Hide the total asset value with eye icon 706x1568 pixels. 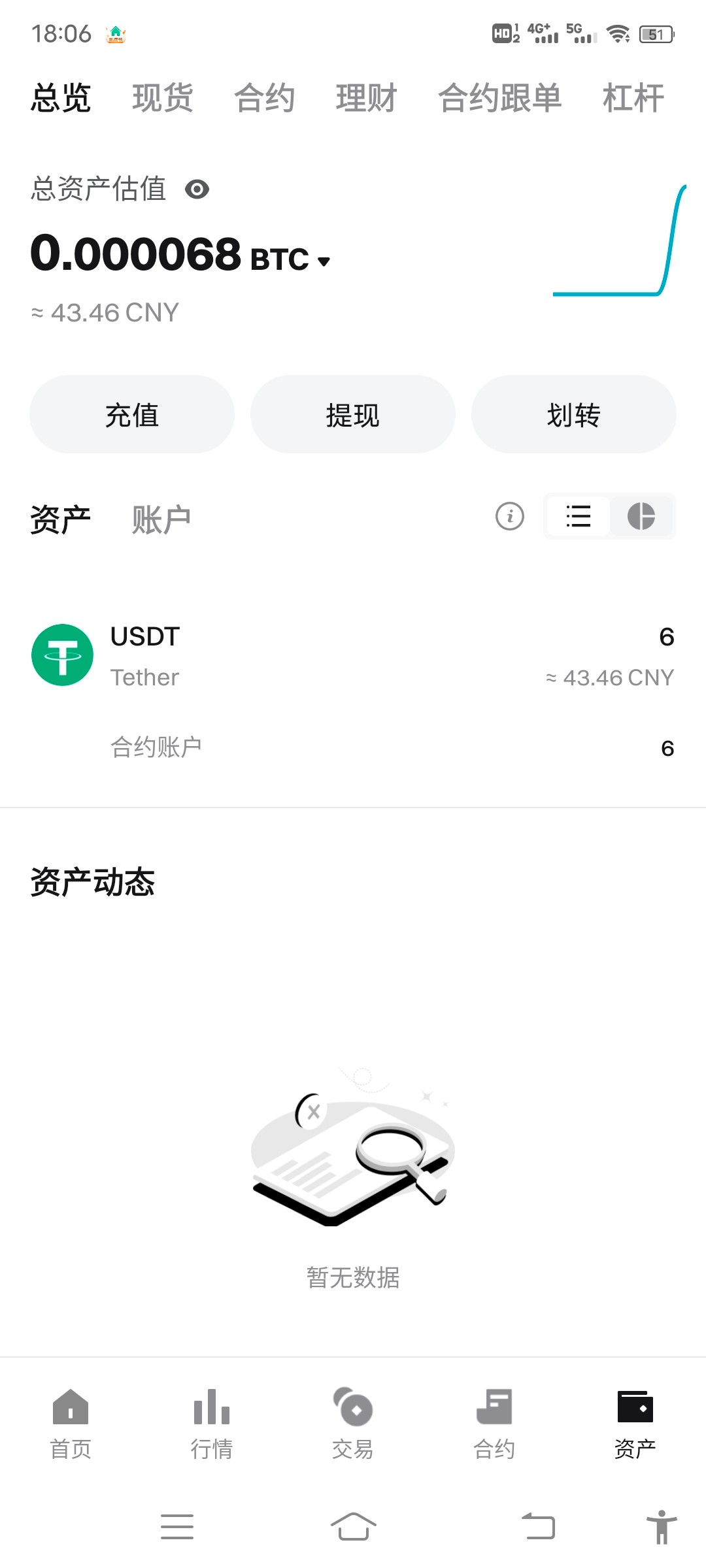point(197,189)
